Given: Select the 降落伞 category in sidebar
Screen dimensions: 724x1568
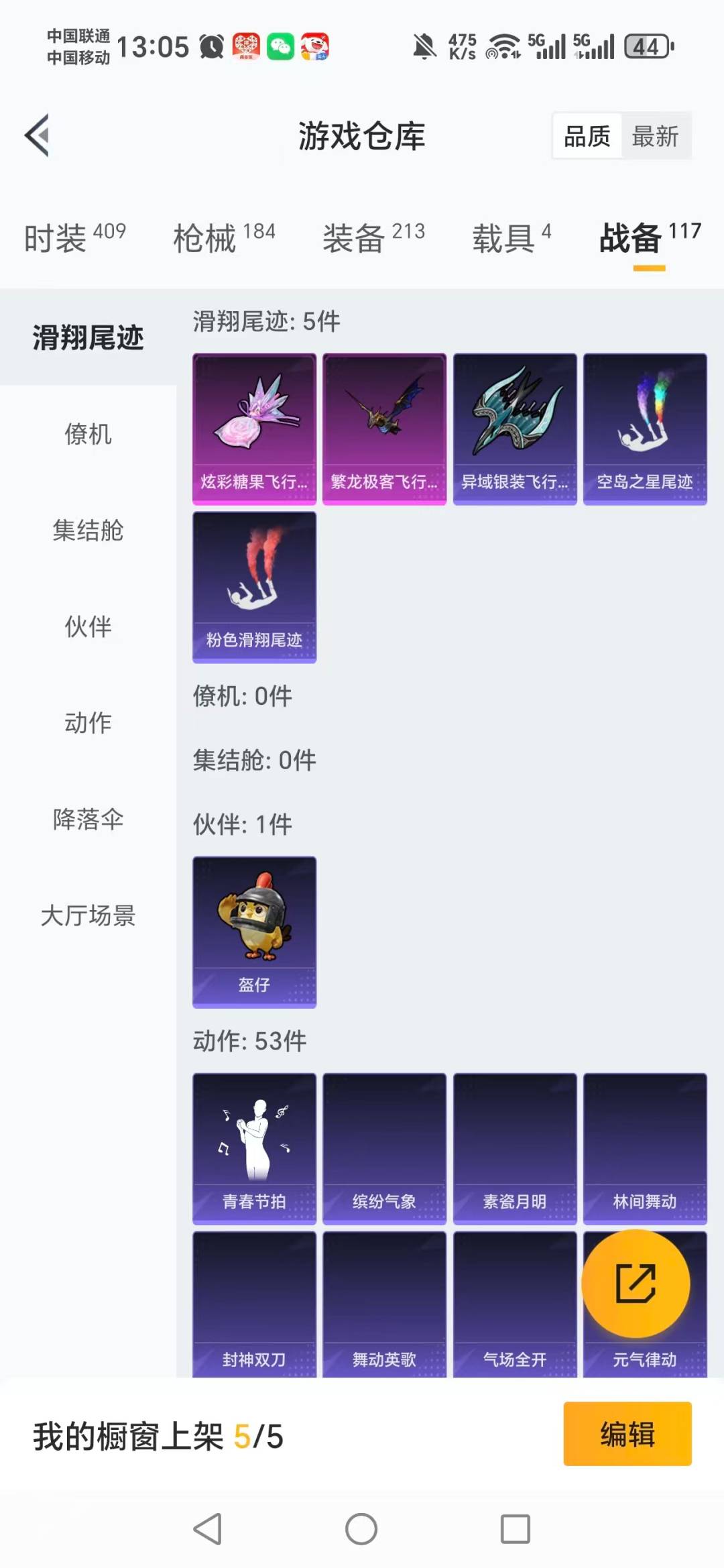Looking at the screenshot, I should pos(88,819).
